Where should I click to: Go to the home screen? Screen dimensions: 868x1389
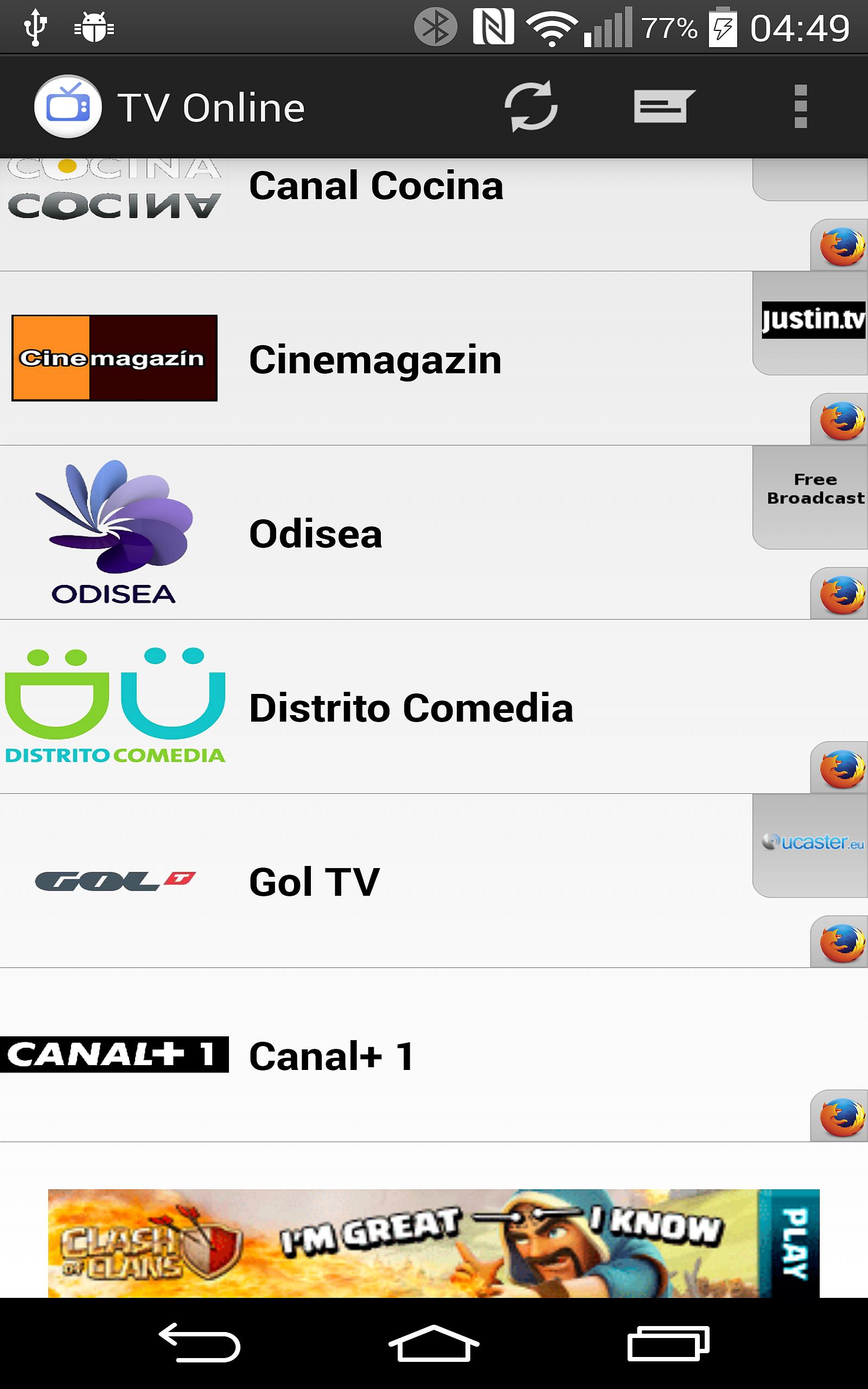pos(433,1342)
